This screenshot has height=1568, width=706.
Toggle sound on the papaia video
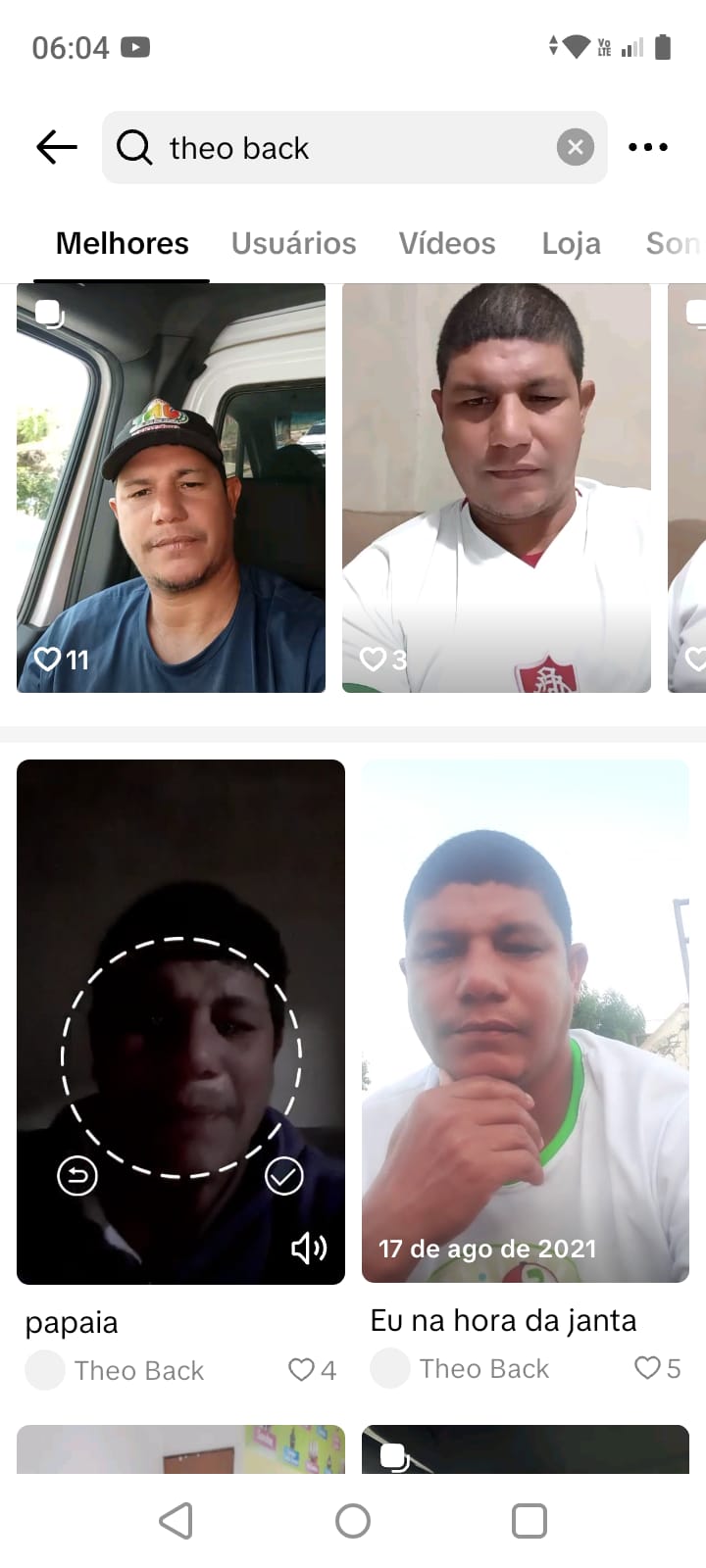pyautogui.click(x=308, y=1248)
